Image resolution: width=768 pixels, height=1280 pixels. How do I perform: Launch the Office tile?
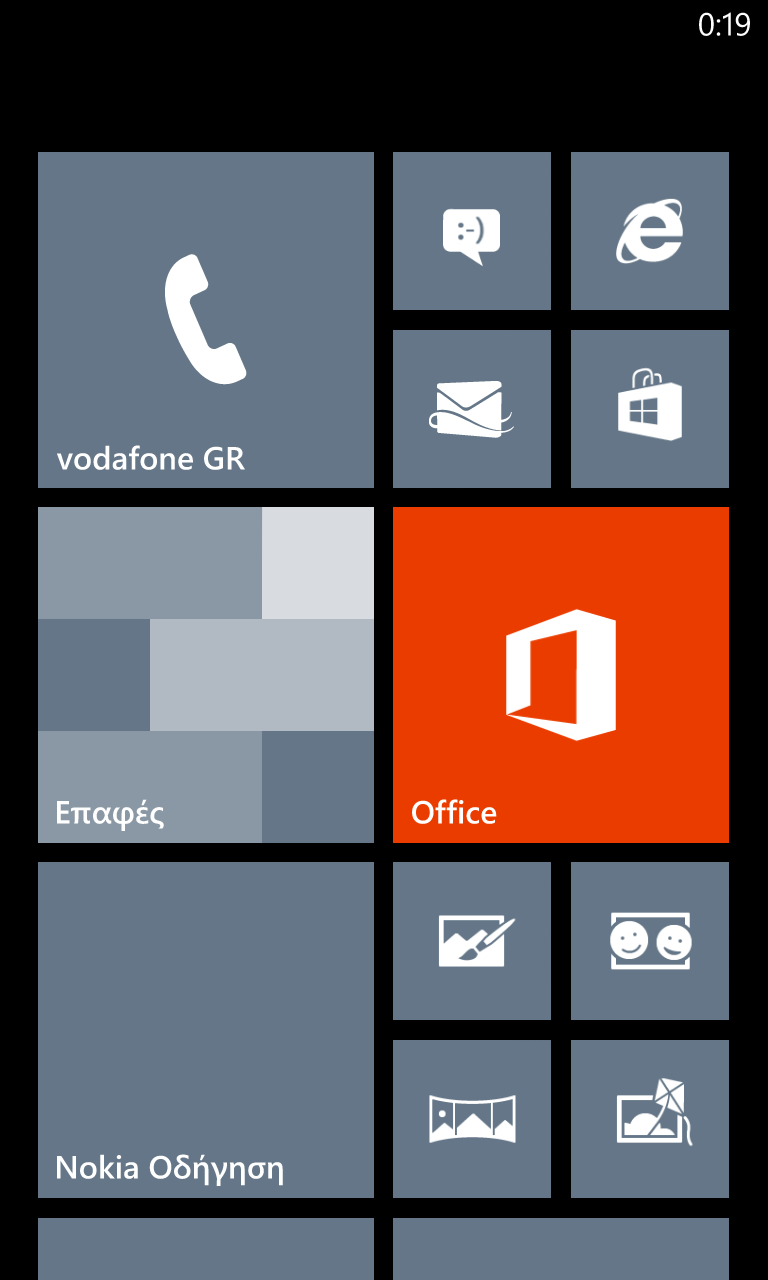point(561,675)
